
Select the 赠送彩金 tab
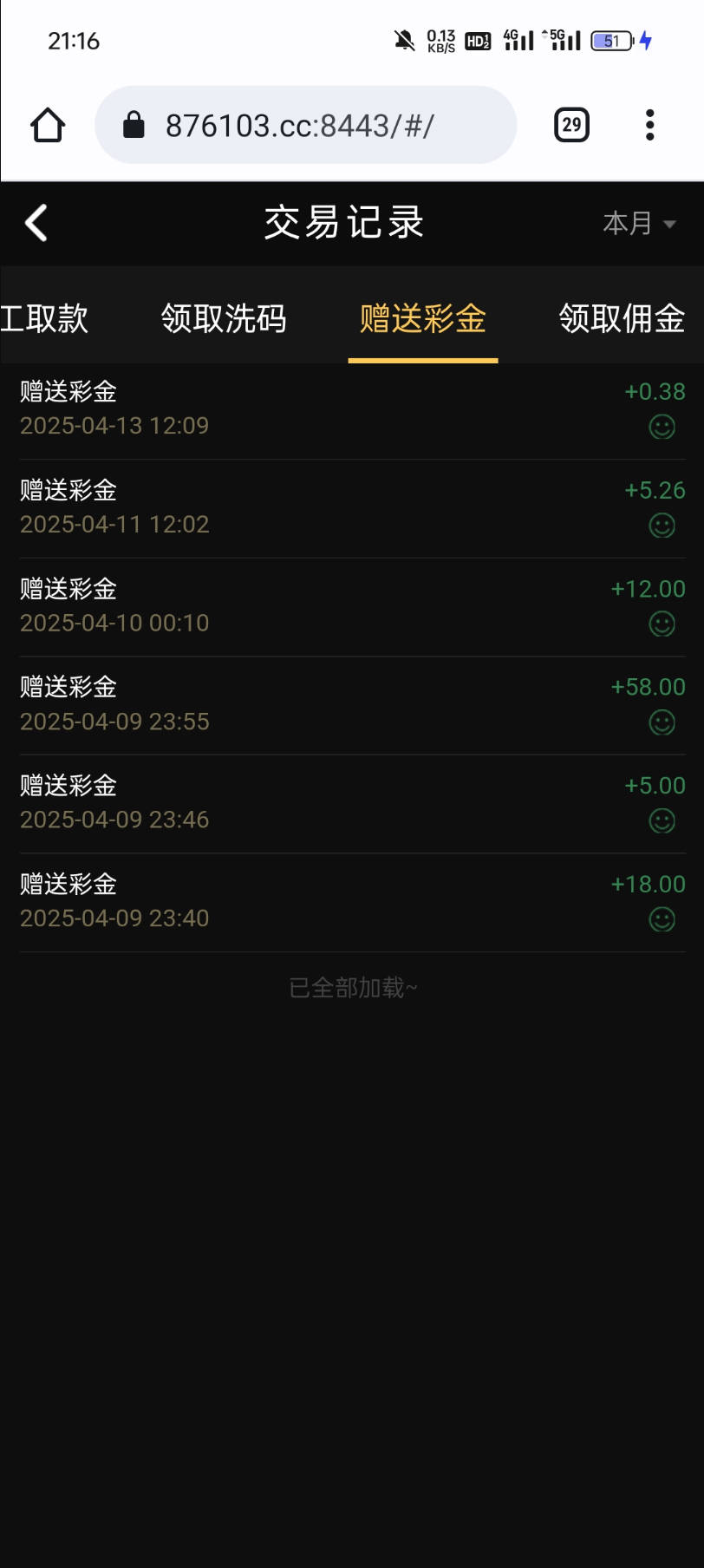423,318
